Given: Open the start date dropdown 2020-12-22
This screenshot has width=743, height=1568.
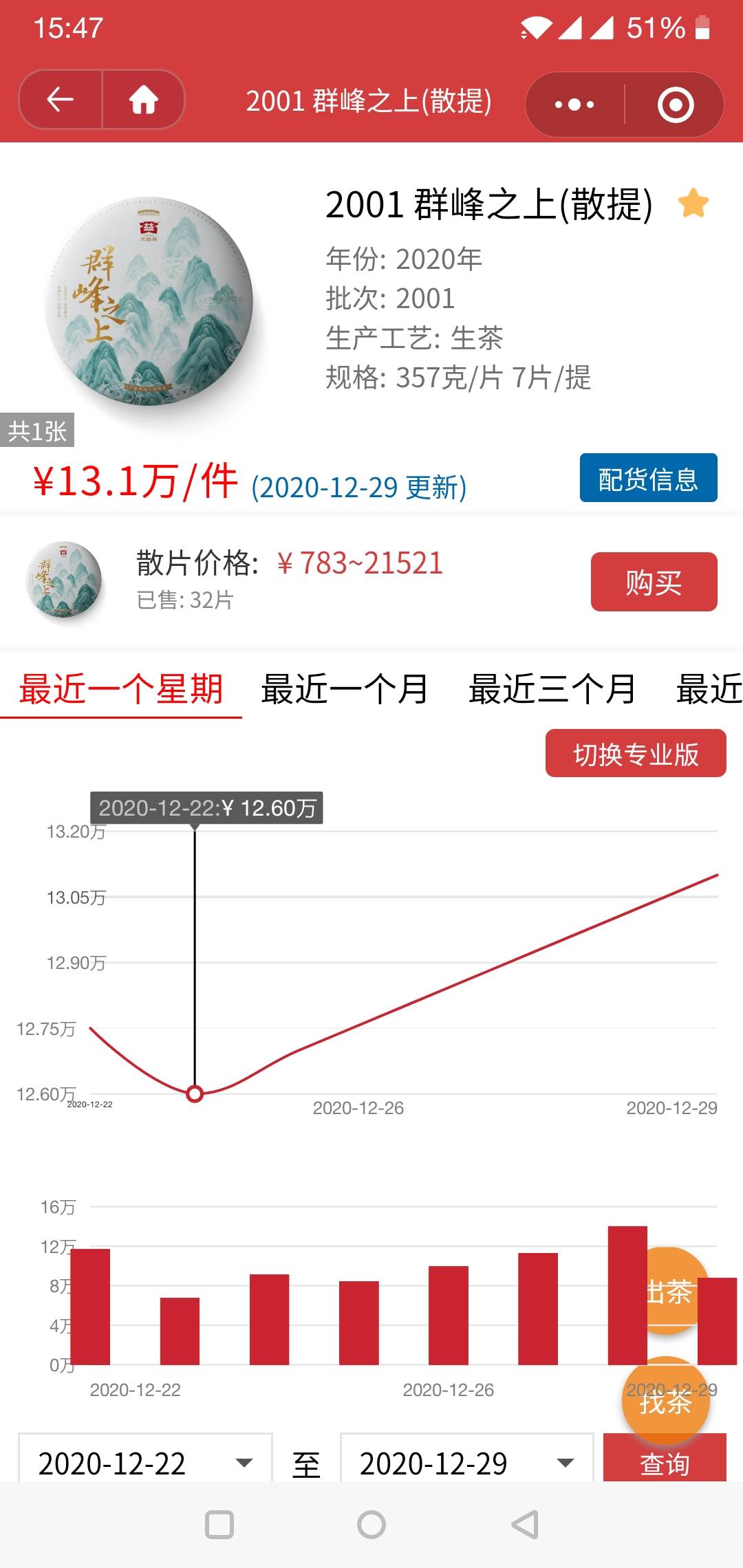Looking at the screenshot, I should [x=145, y=1459].
